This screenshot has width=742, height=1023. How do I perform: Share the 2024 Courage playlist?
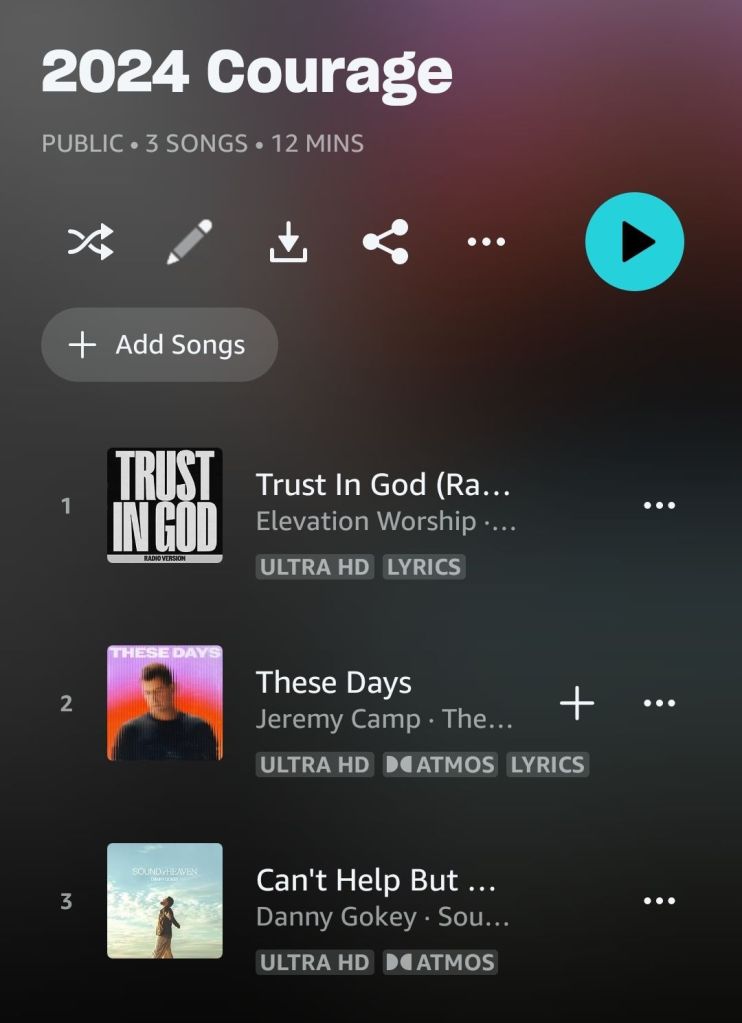(x=385, y=242)
